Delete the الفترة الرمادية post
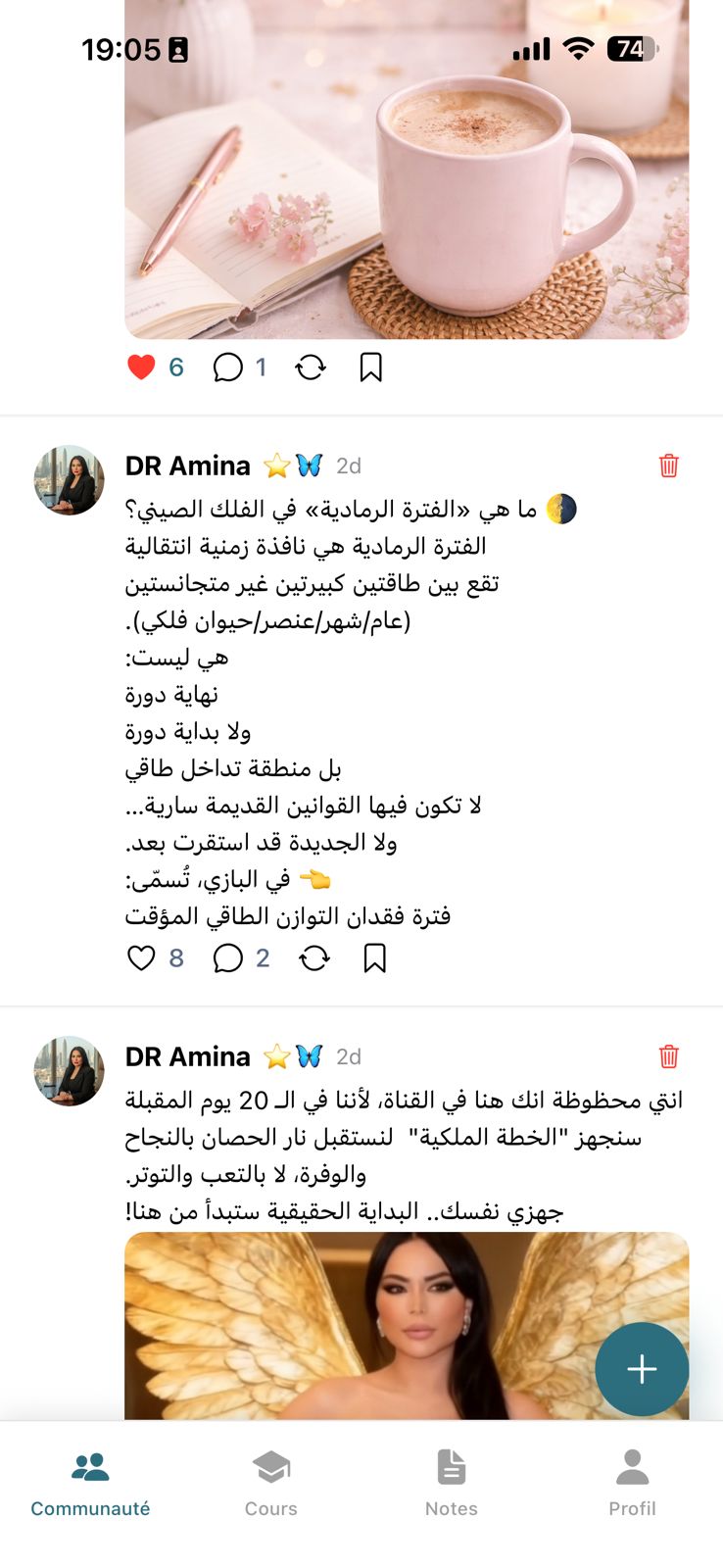This screenshot has height=1568, width=723. pos(669,465)
